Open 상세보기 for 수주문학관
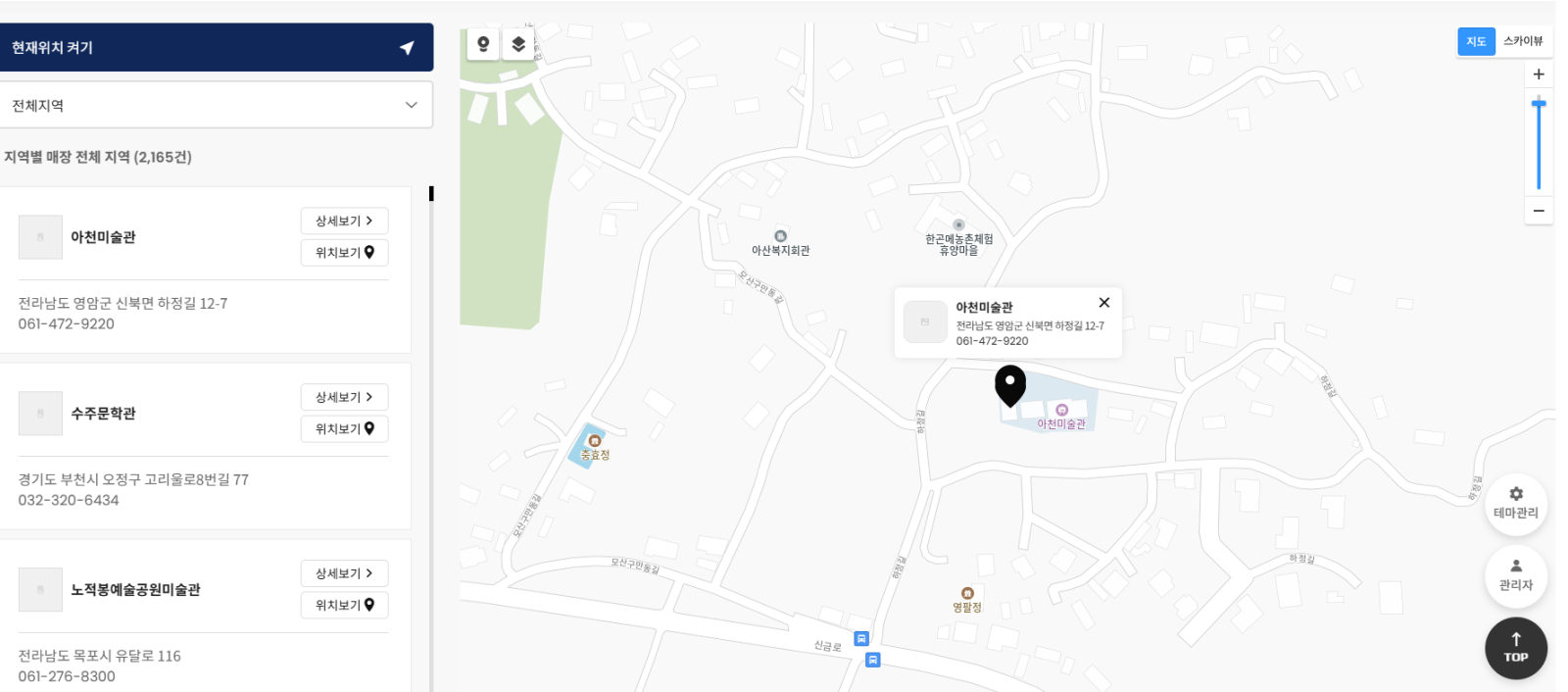This screenshot has width=1568, height=692. coord(344,397)
